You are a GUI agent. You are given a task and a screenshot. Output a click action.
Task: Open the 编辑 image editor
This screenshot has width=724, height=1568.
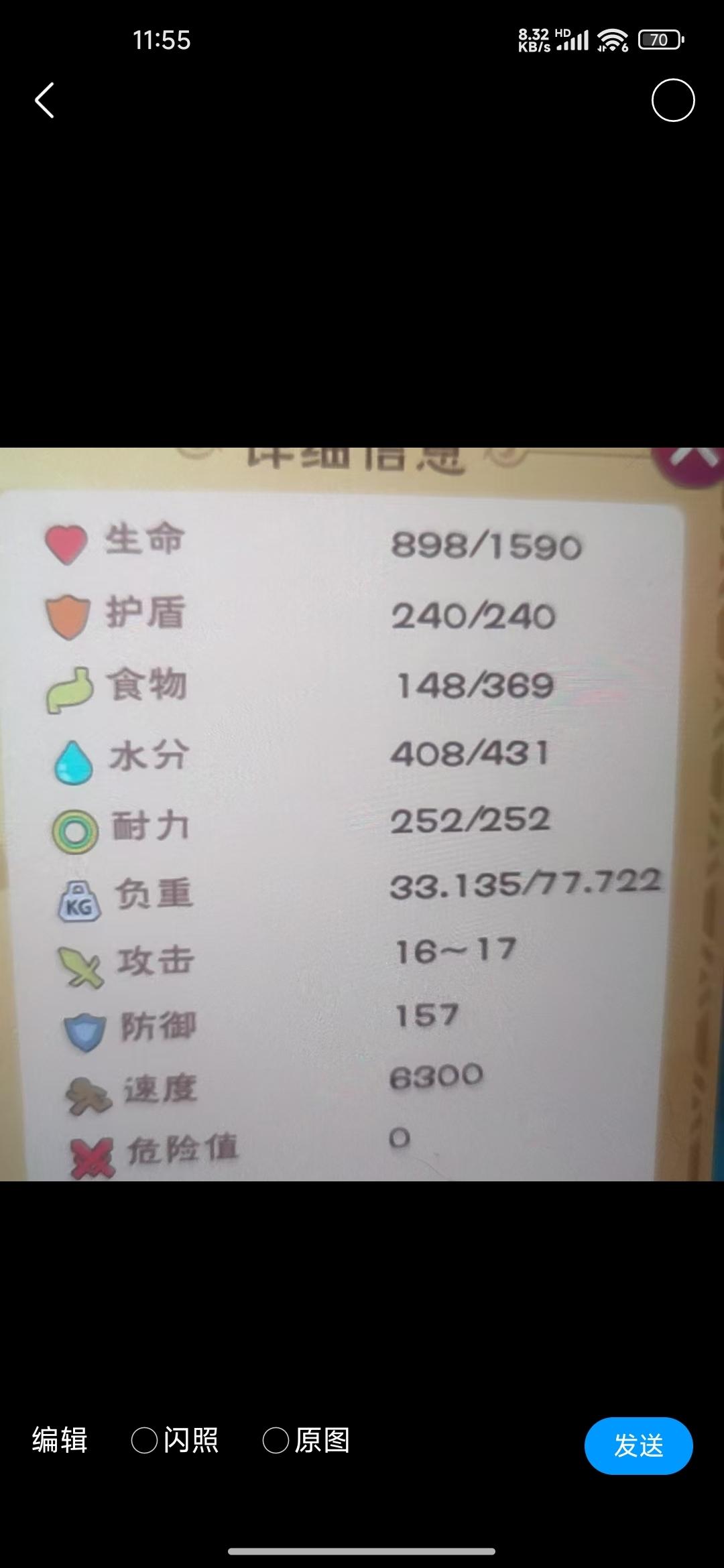(x=60, y=1440)
